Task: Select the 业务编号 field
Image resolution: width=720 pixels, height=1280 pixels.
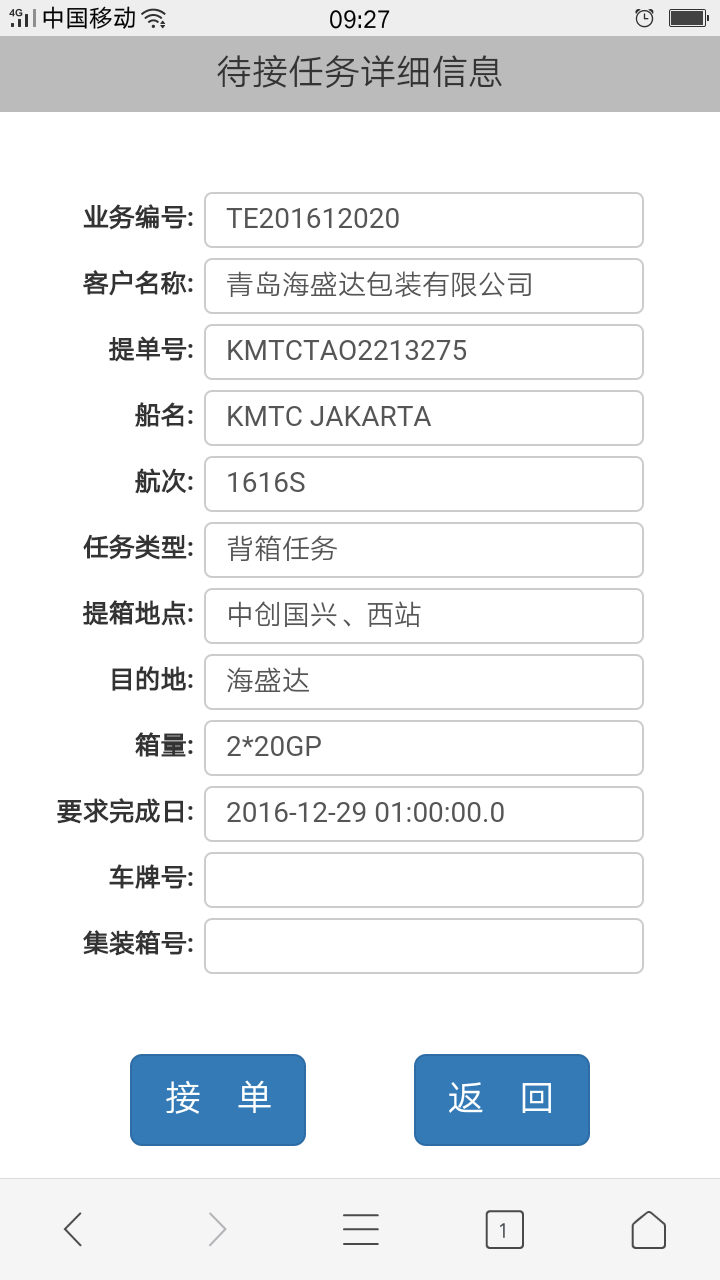Action: click(424, 220)
